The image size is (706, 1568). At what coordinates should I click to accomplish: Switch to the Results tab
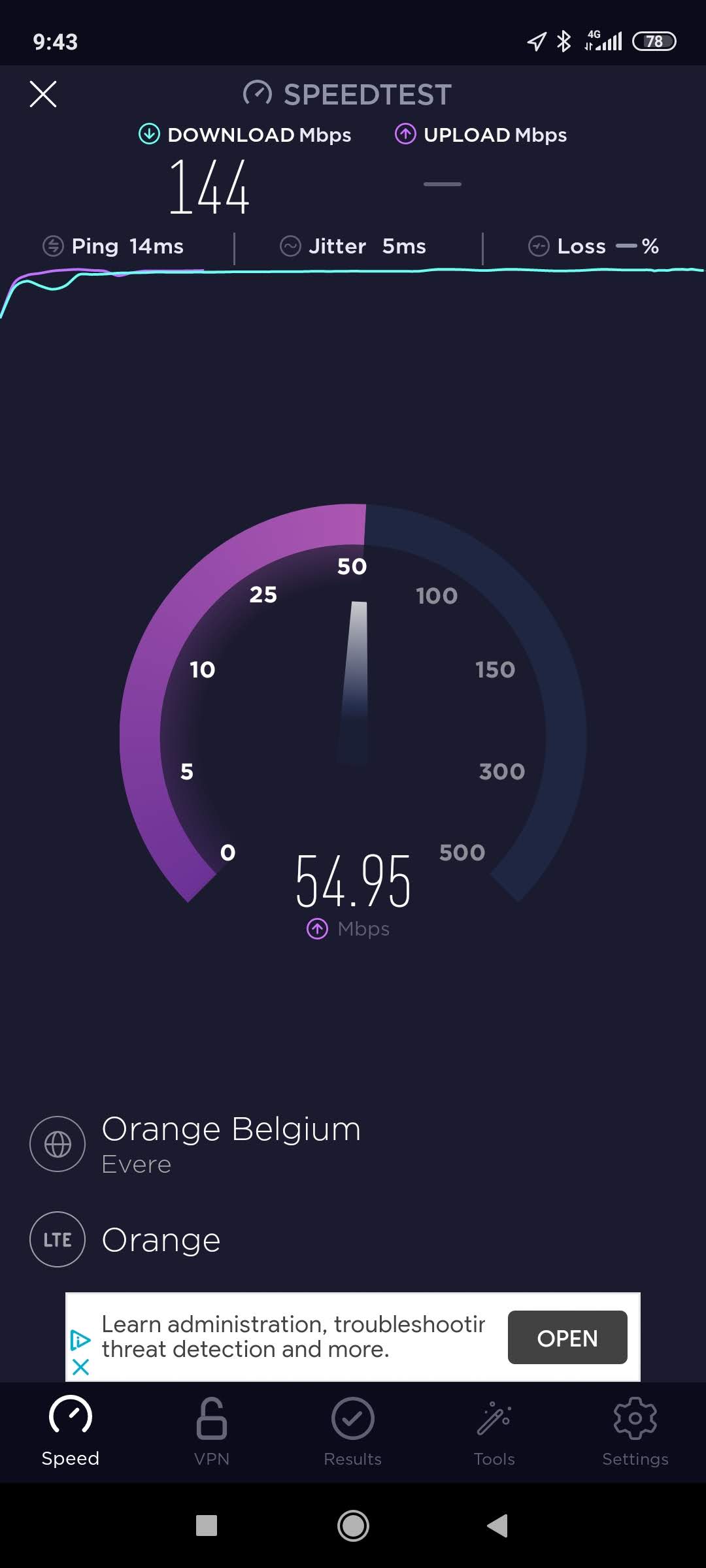click(x=352, y=1431)
